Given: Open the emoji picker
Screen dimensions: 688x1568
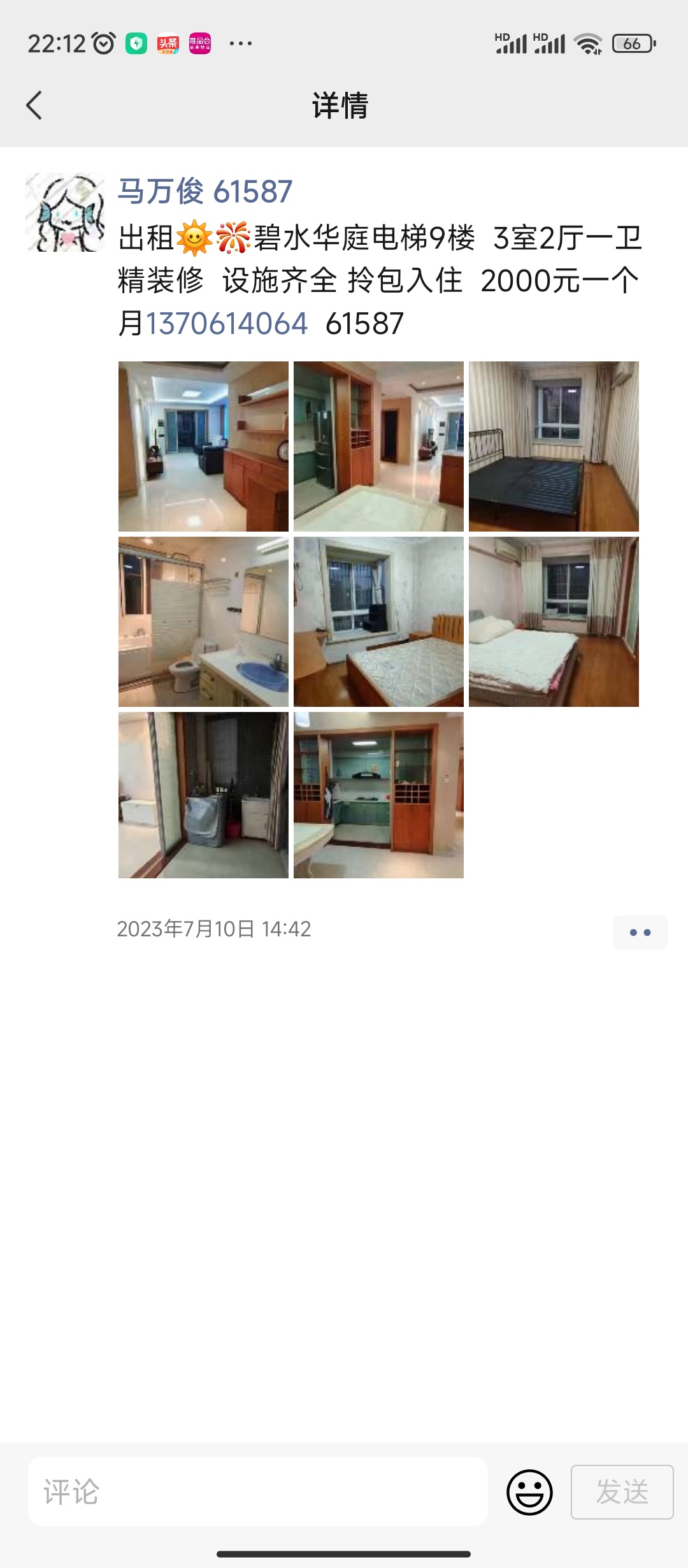Looking at the screenshot, I should coord(529,1492).
